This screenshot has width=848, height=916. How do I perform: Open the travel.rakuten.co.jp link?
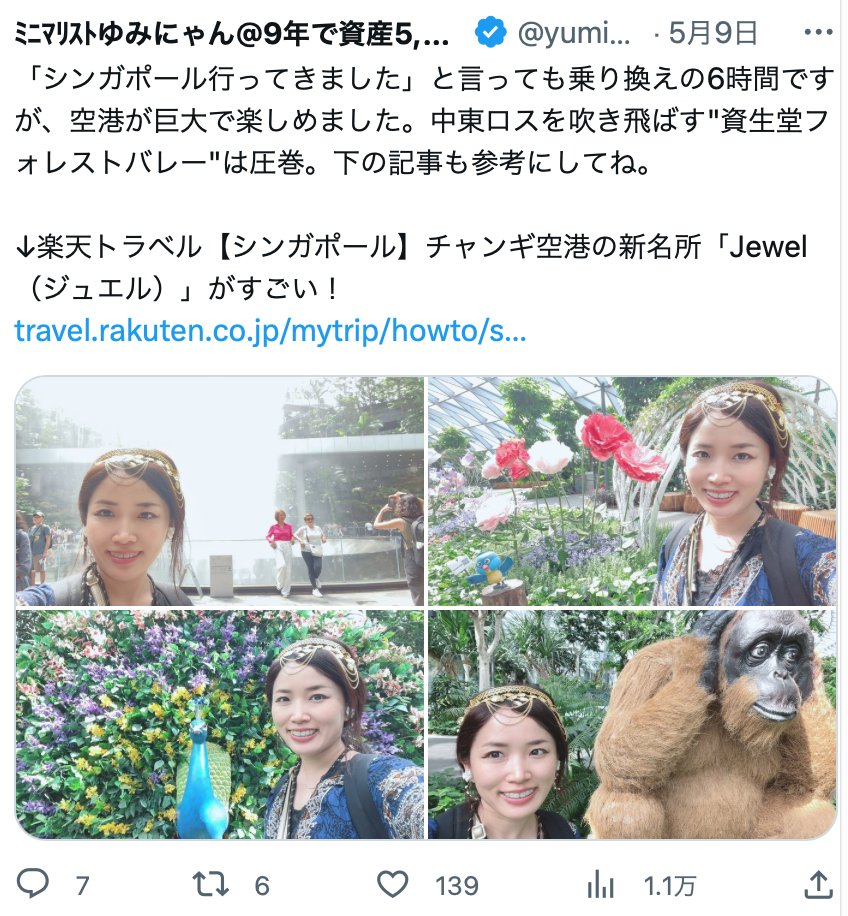pos(270,331)
